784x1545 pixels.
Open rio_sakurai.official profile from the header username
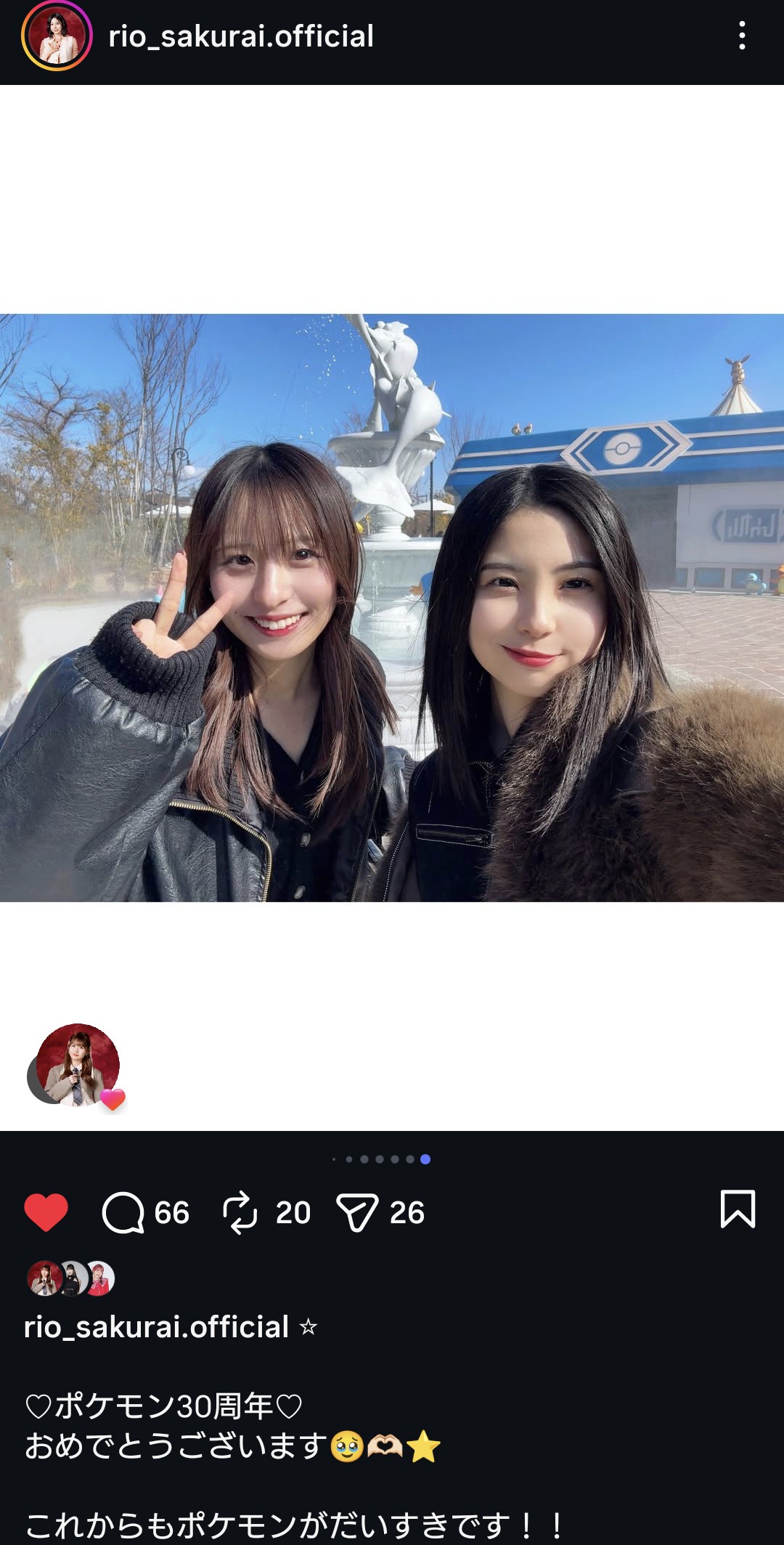coord(241,36)
